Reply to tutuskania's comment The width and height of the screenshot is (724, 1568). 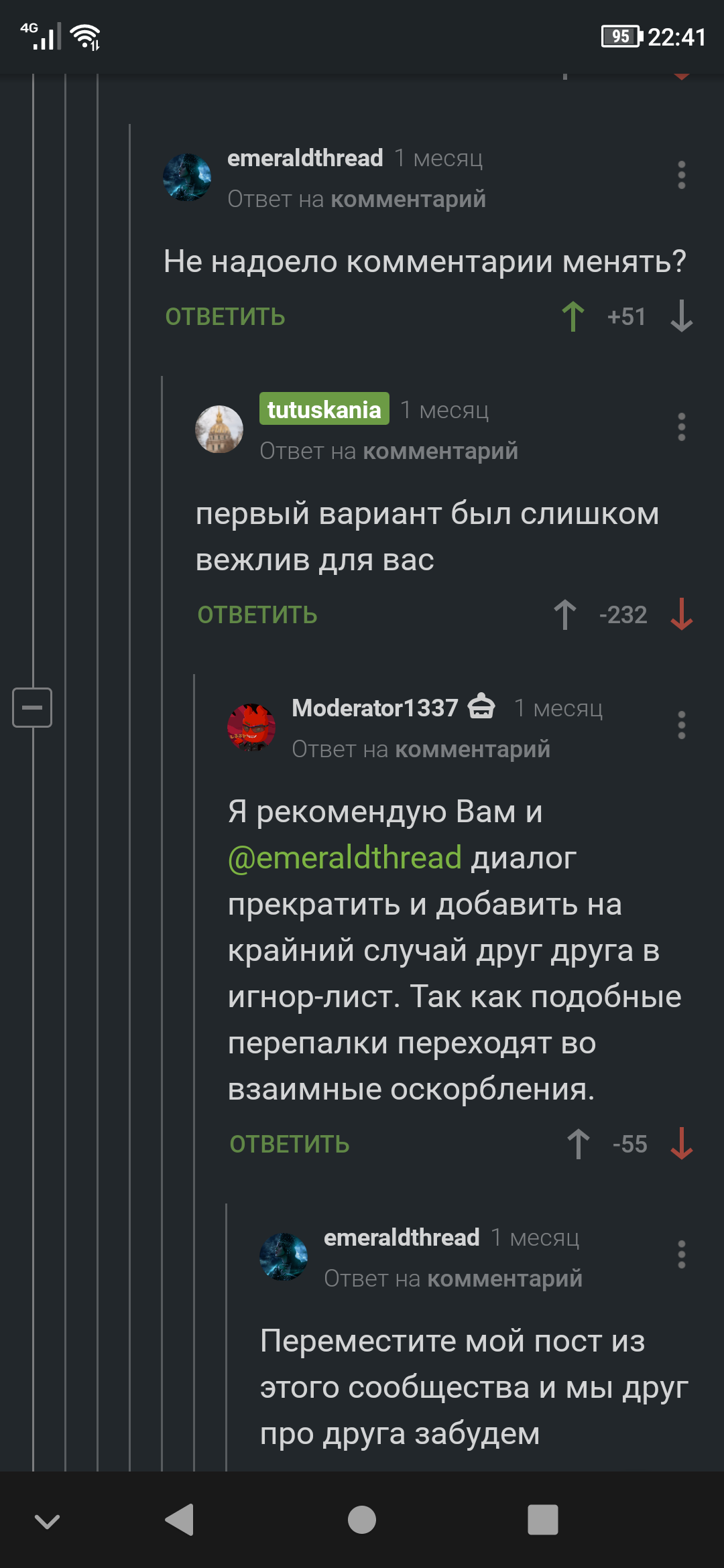tap(257, 615)
